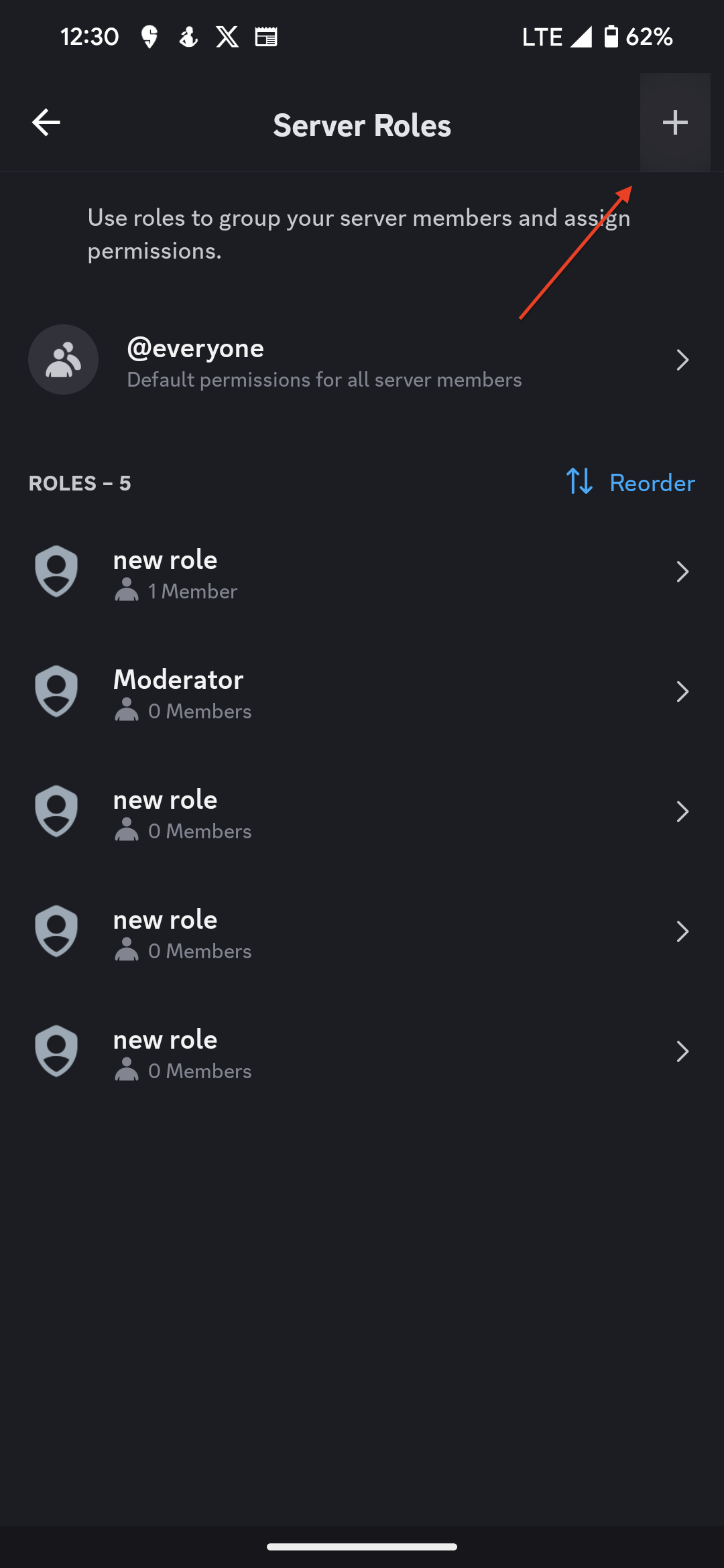Tap the @everyone avatar icon
Image resolution: width=724 pixels, height=1568 pixels.
pos(63,360)
